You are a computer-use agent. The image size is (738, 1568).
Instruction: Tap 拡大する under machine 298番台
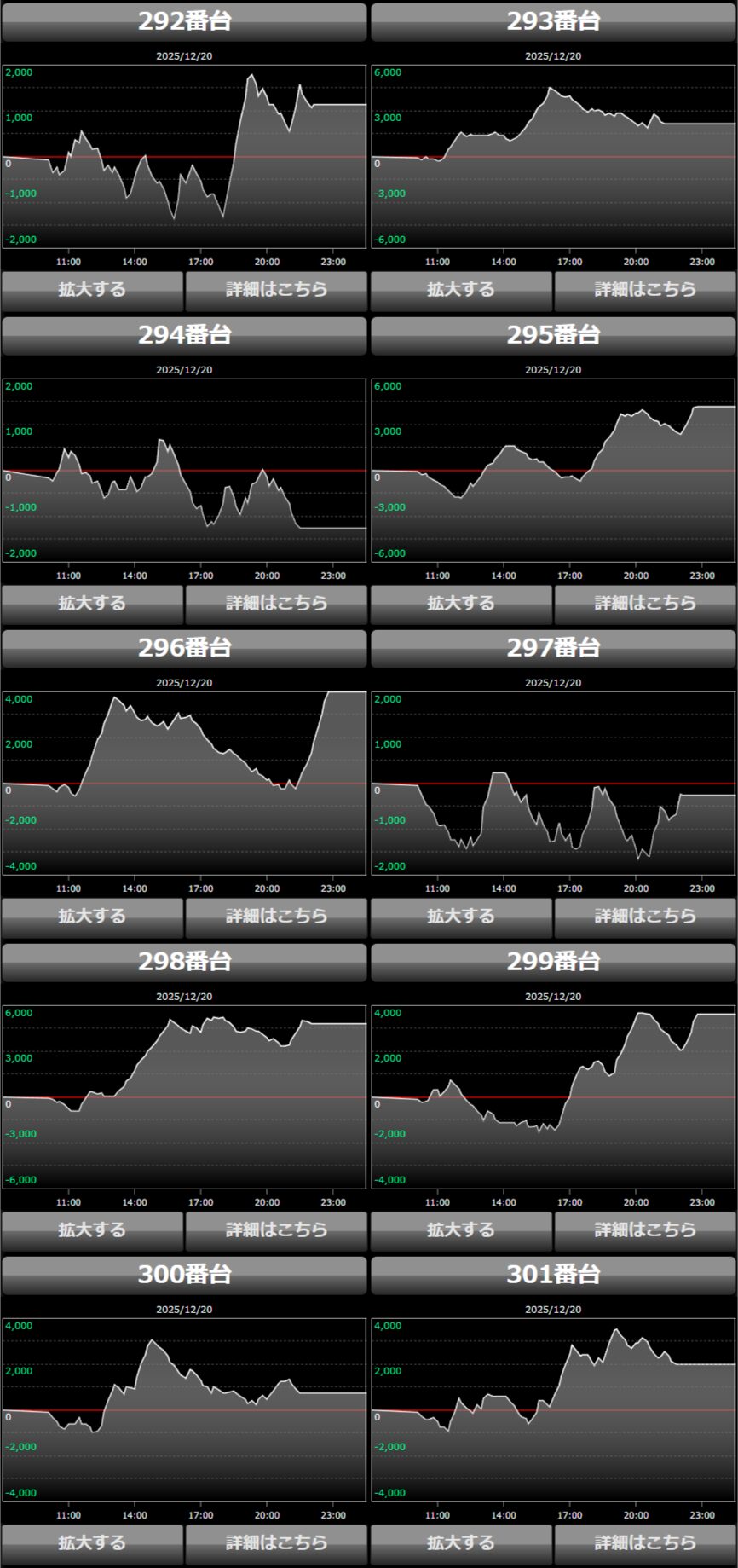[x=92, y=1230]
